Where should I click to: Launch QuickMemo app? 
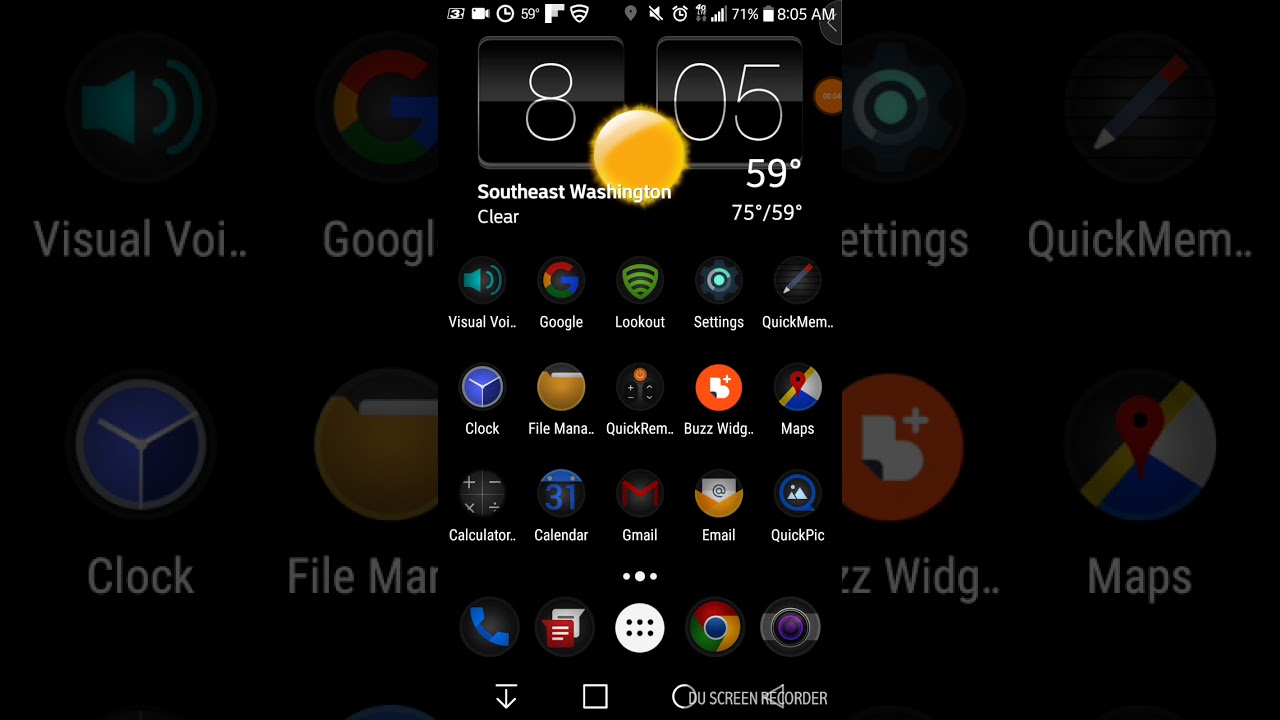click(x=797, y=282)
